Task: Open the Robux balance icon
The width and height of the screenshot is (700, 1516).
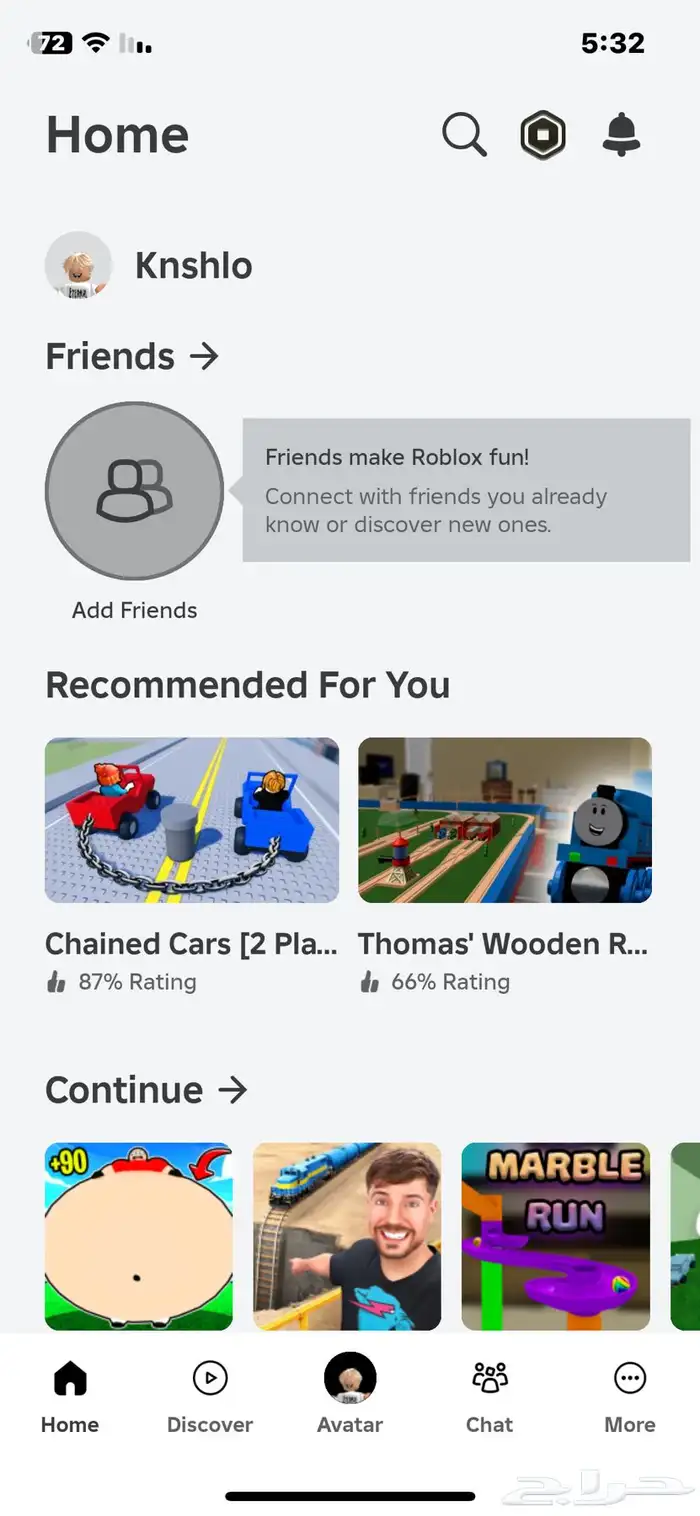Action: click(543, 135)
